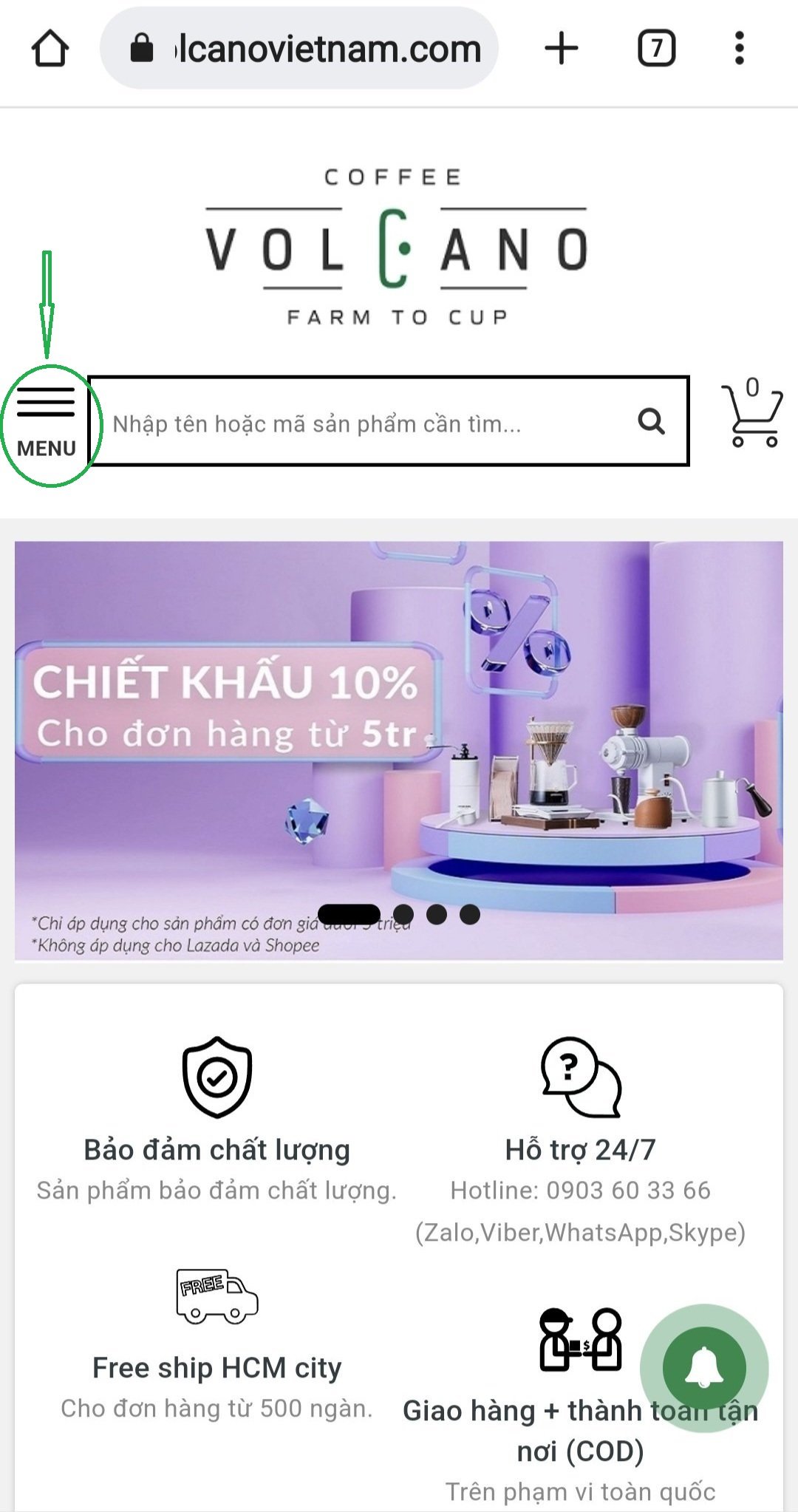Select the last banner slide dot
This screenshot has height=1512, width=798.
[470, 915]
